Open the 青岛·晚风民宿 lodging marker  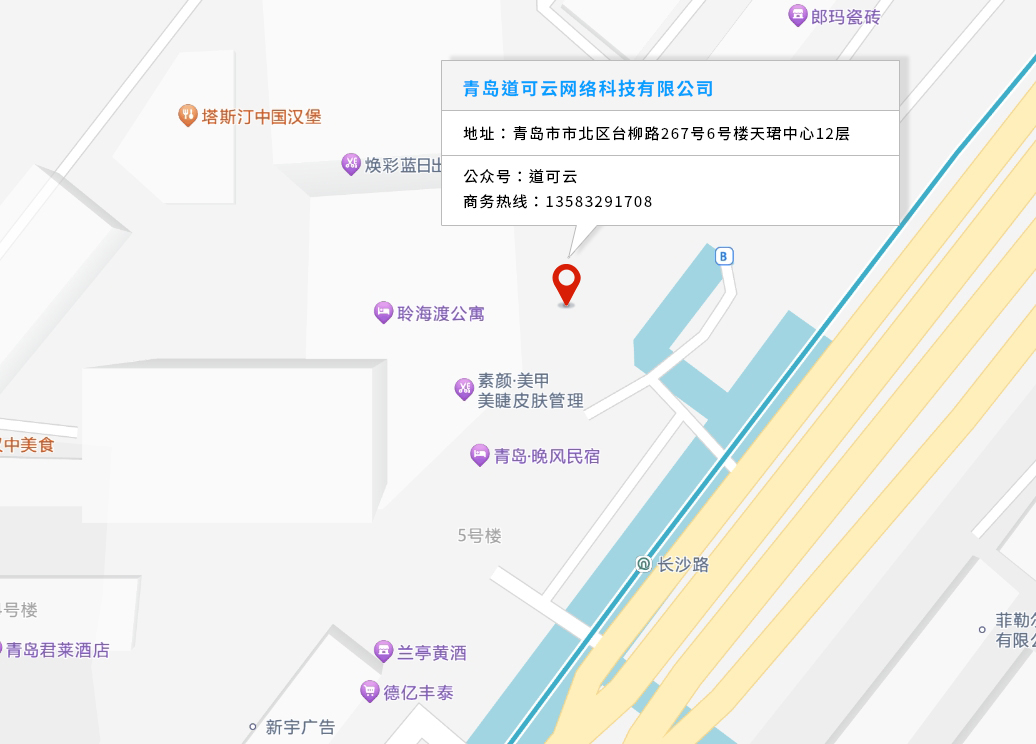tap(480, 456)
